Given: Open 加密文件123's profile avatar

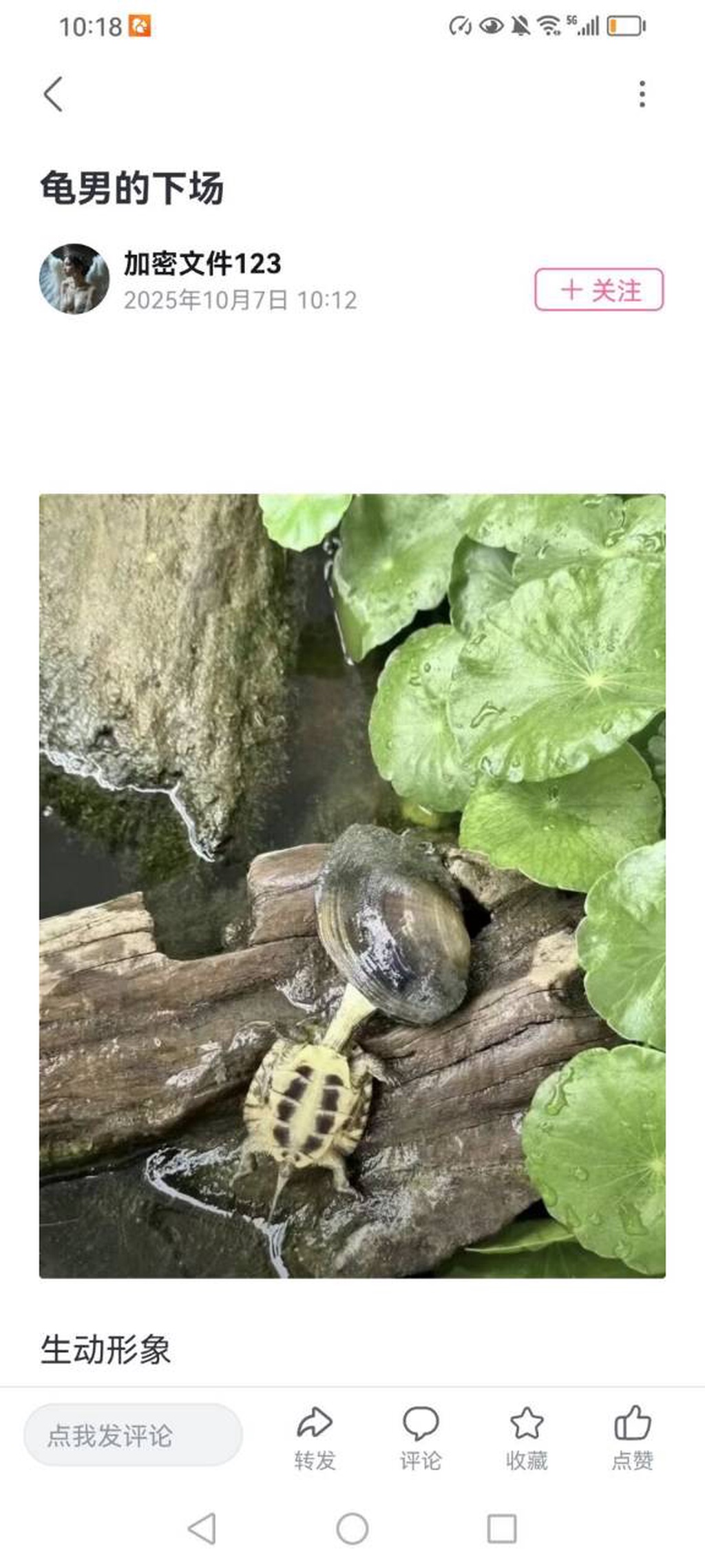Looking at the screenshot, I should pyautogui.click(x=74, y=279).
